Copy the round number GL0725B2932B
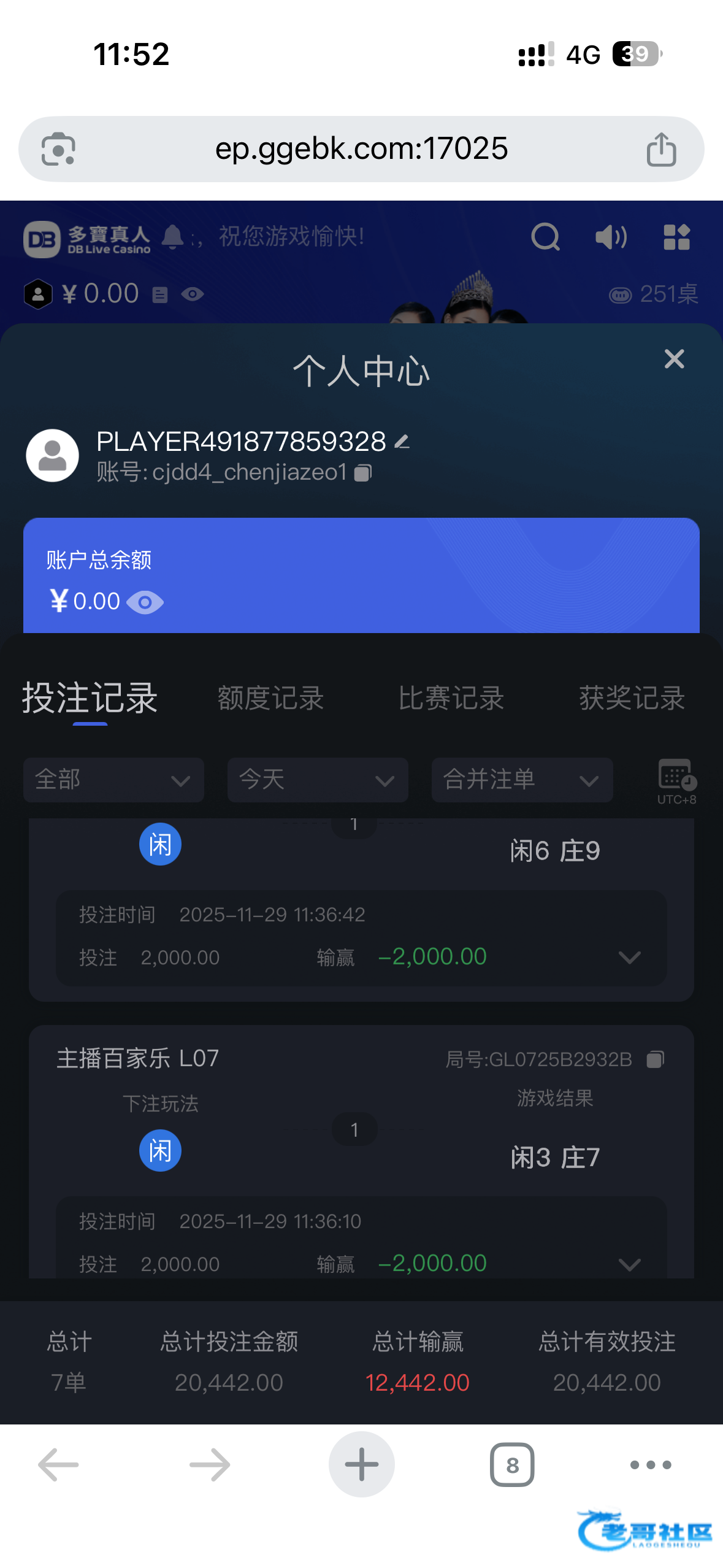This screenshot has height=1568, width=723. [x=656, y=1059]
